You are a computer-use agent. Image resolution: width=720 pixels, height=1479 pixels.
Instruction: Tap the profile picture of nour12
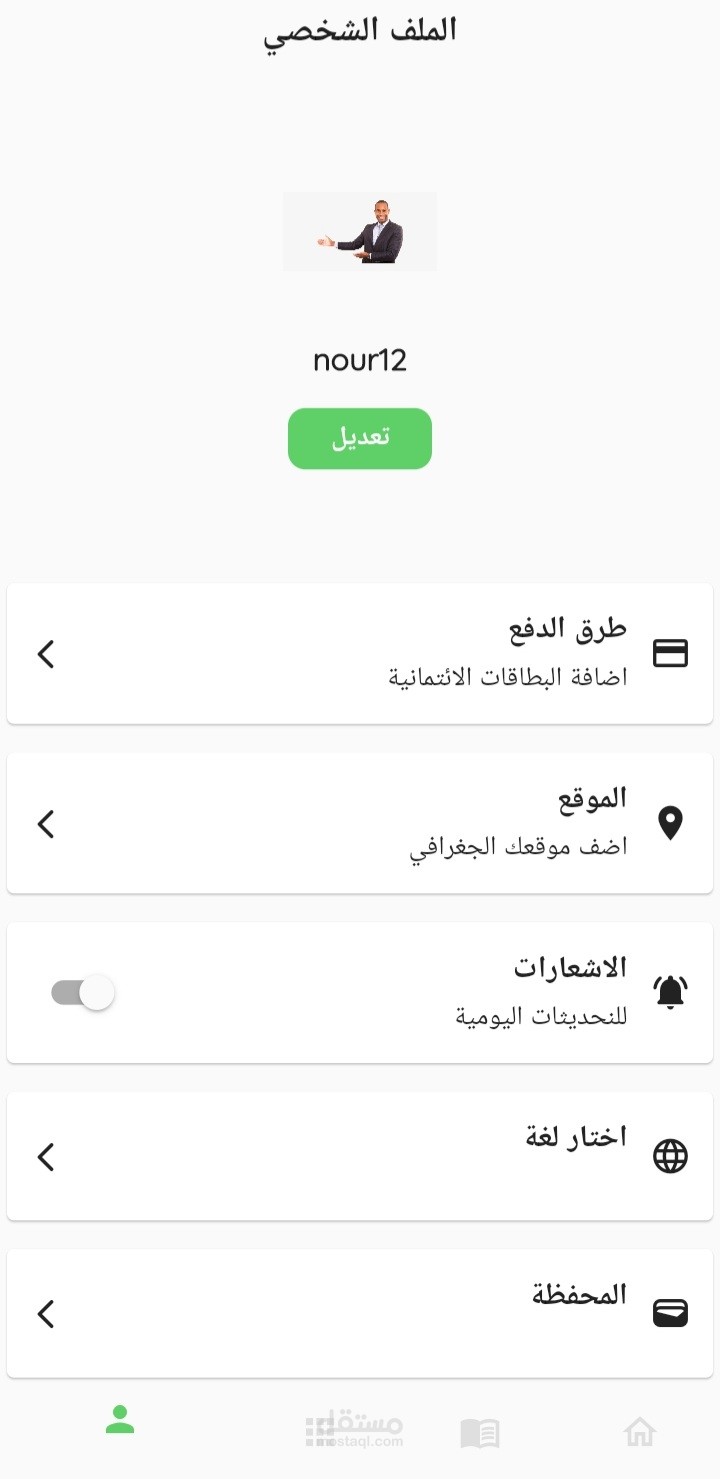click(x=360, y=232)
